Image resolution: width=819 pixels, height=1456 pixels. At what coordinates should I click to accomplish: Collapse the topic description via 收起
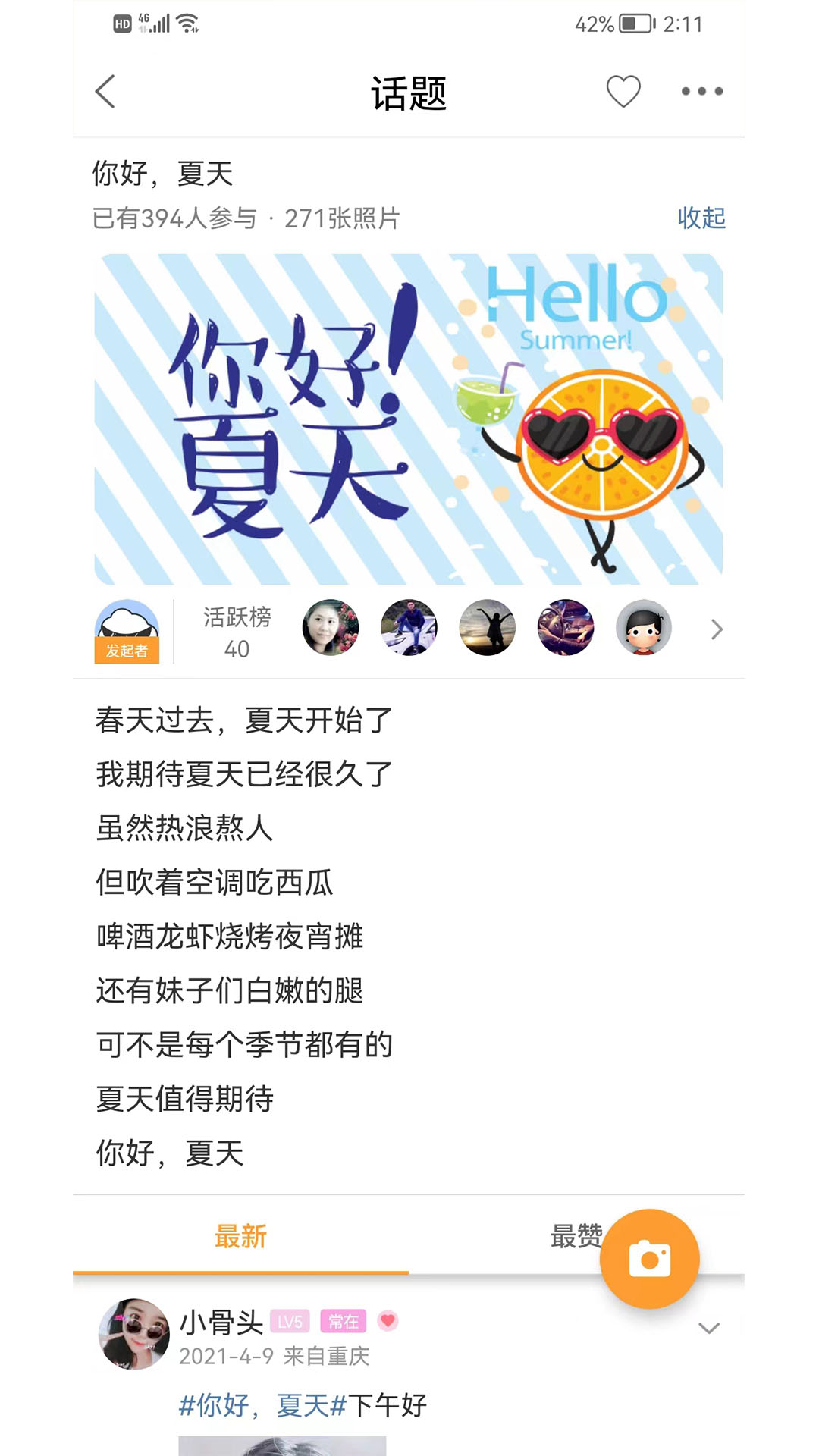(699, 218)
